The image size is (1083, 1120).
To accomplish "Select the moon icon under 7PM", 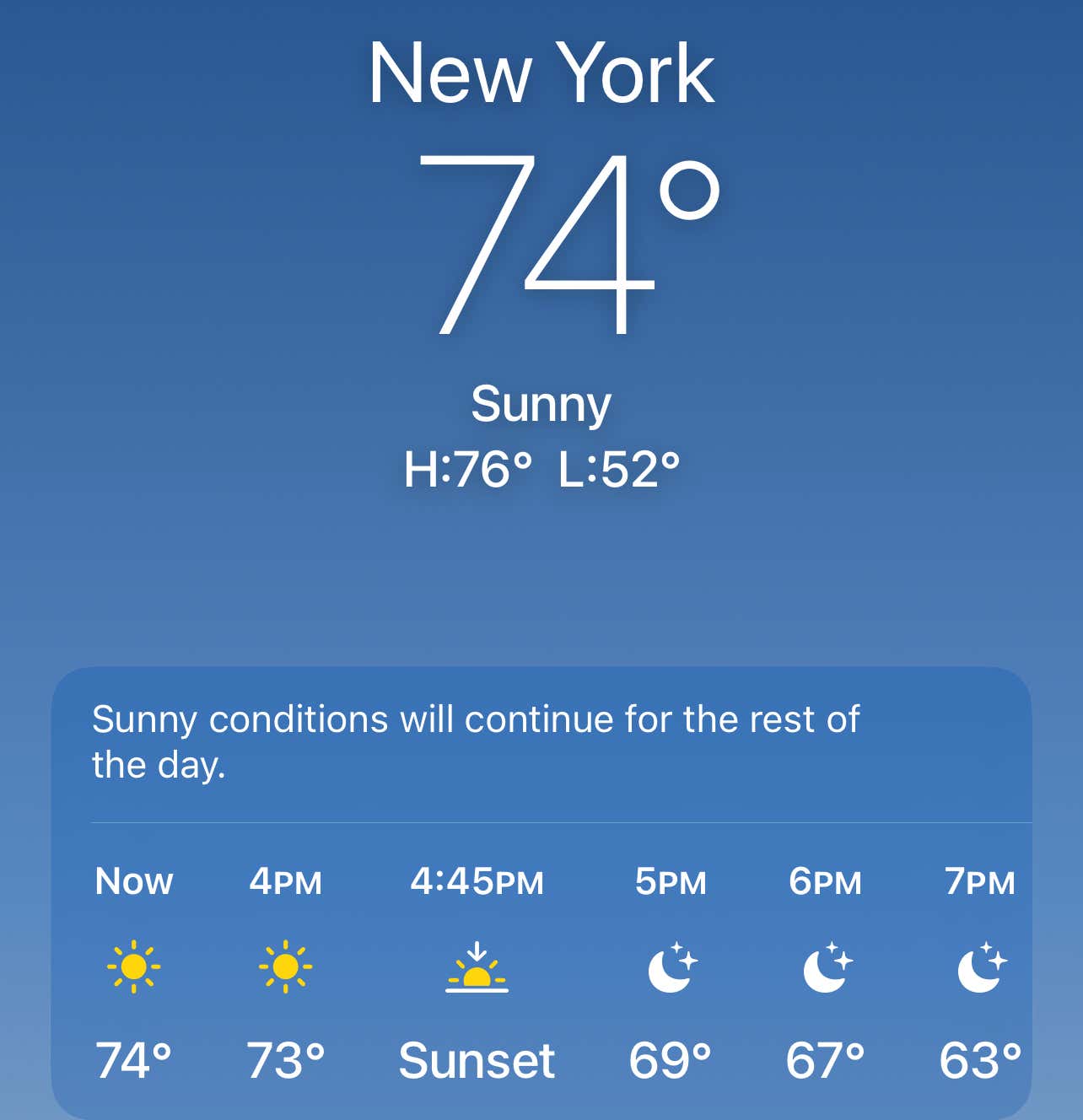I will (979, 970).
